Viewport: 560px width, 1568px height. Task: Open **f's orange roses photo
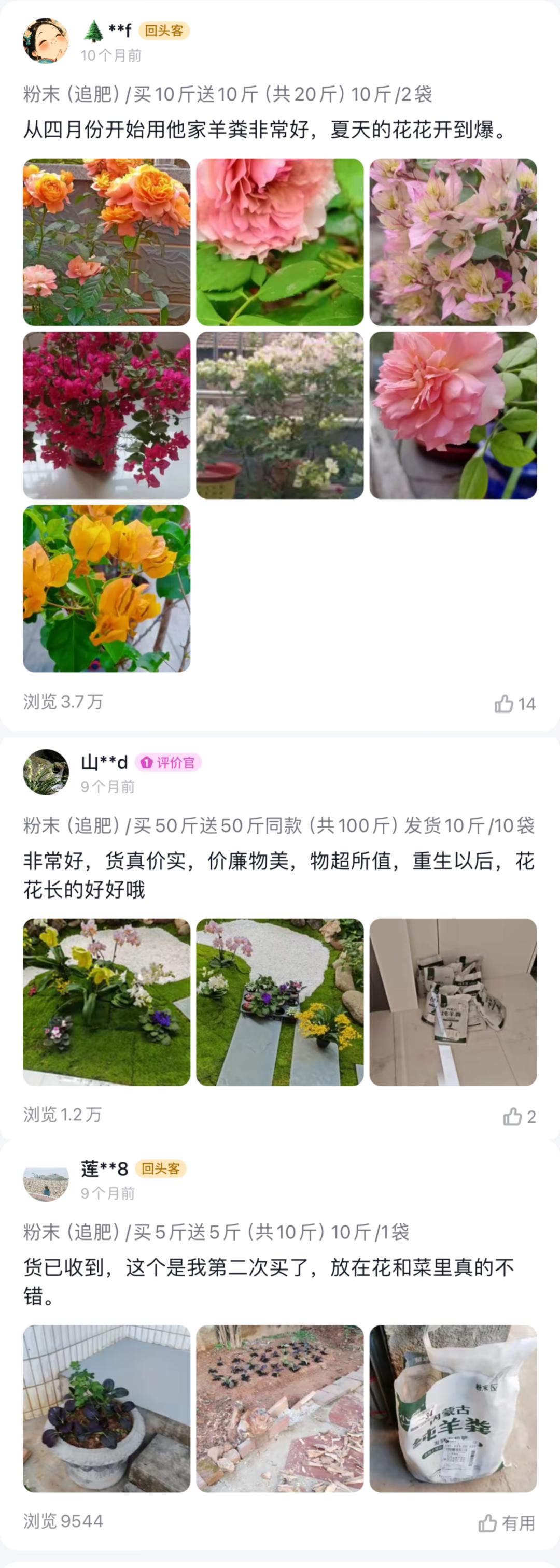click(107, 243)
